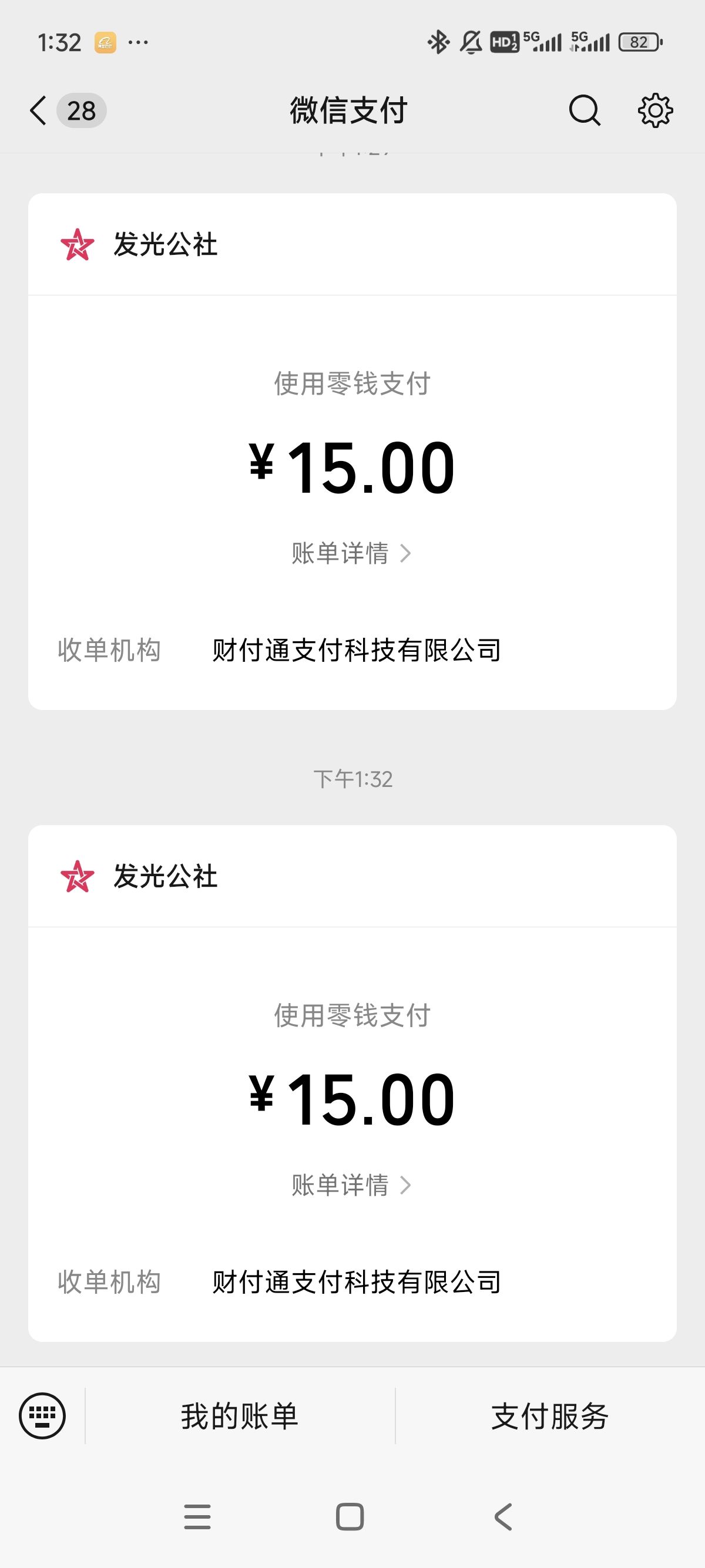Open the system recent apps view

(197, 1516)
